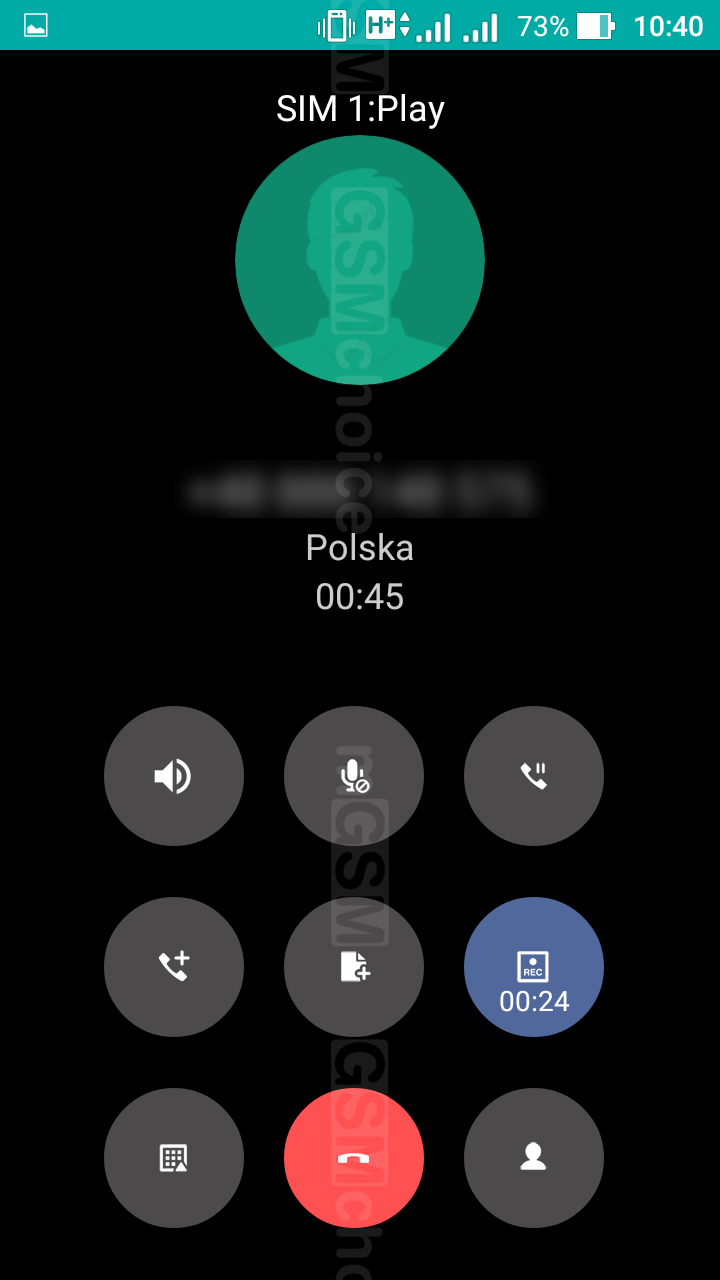Turn on the speakerphone

click(174, 776)
